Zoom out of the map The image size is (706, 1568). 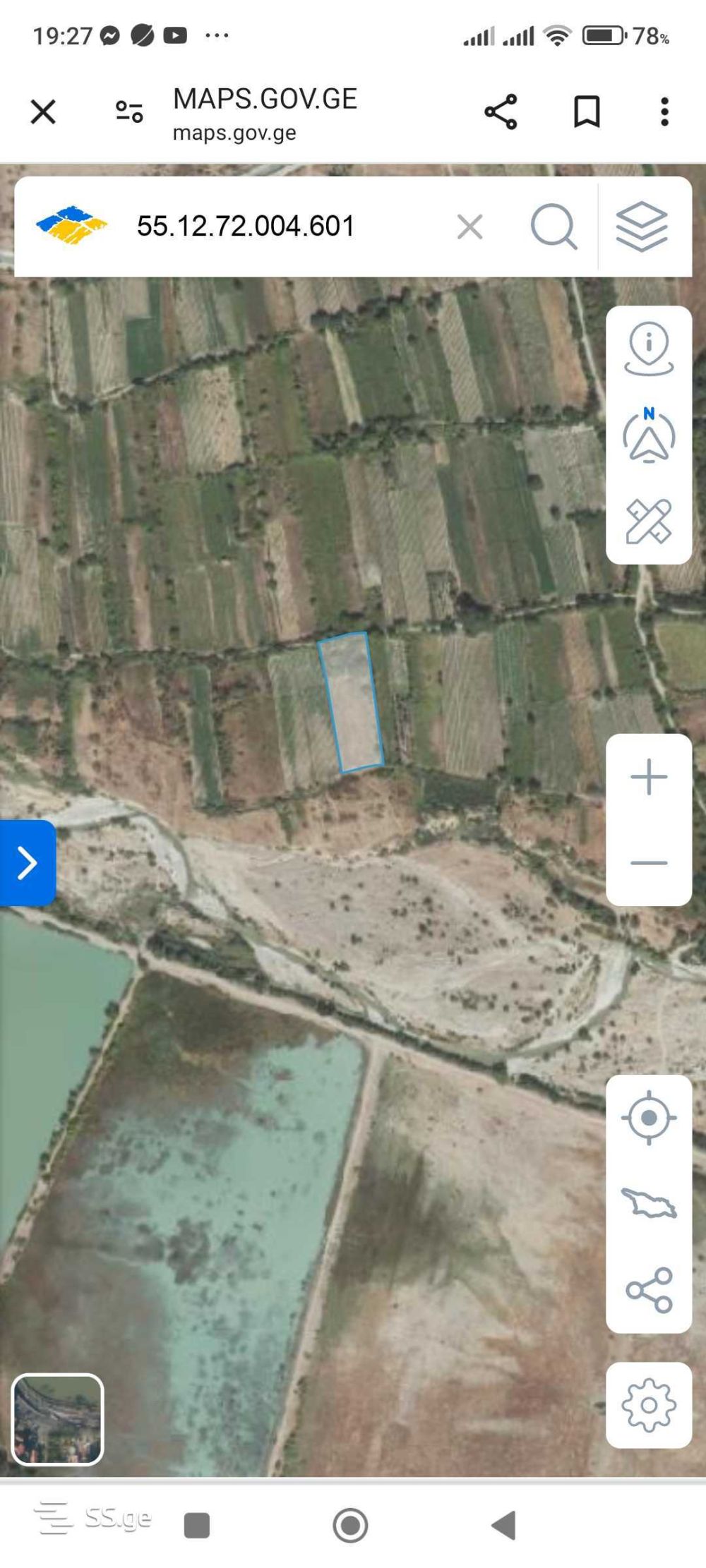click(649, 862)
